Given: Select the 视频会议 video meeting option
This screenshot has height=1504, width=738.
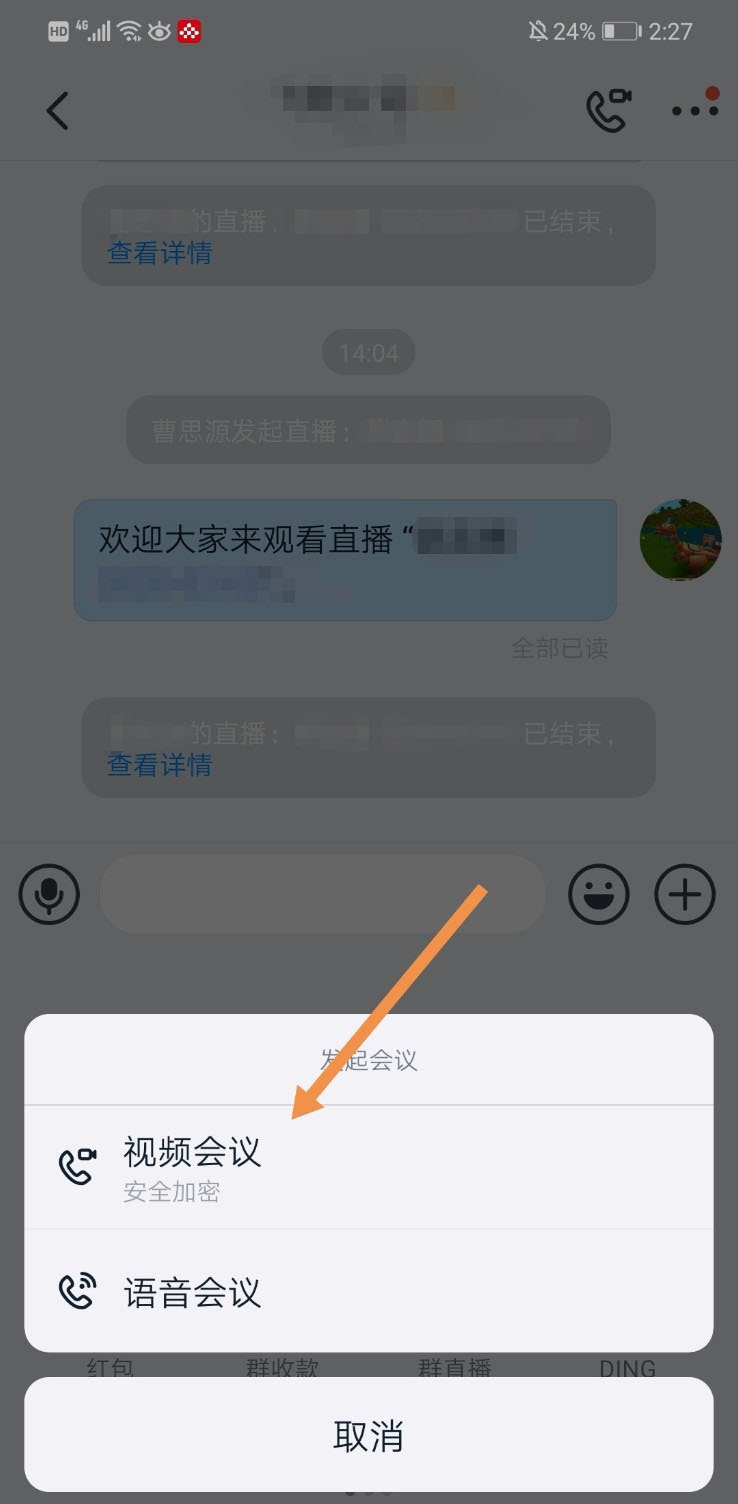Looking at the screenshot, I should coord(192,1165).
